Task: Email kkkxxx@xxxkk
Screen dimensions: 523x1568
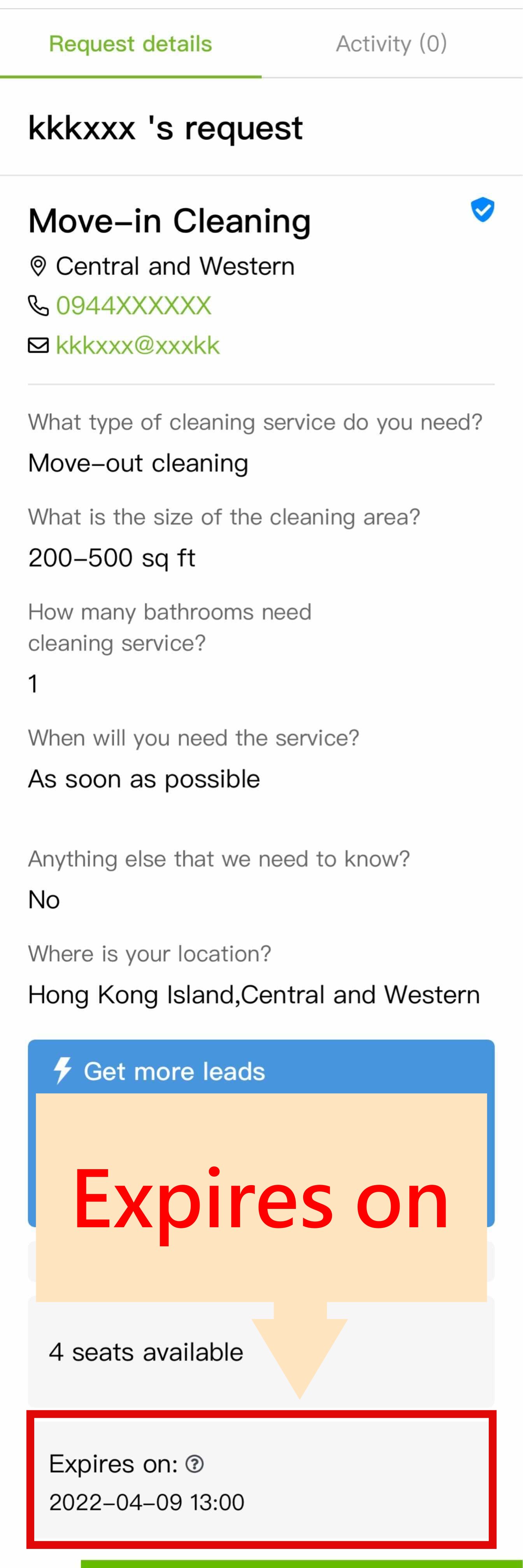Action: [138, 345]
